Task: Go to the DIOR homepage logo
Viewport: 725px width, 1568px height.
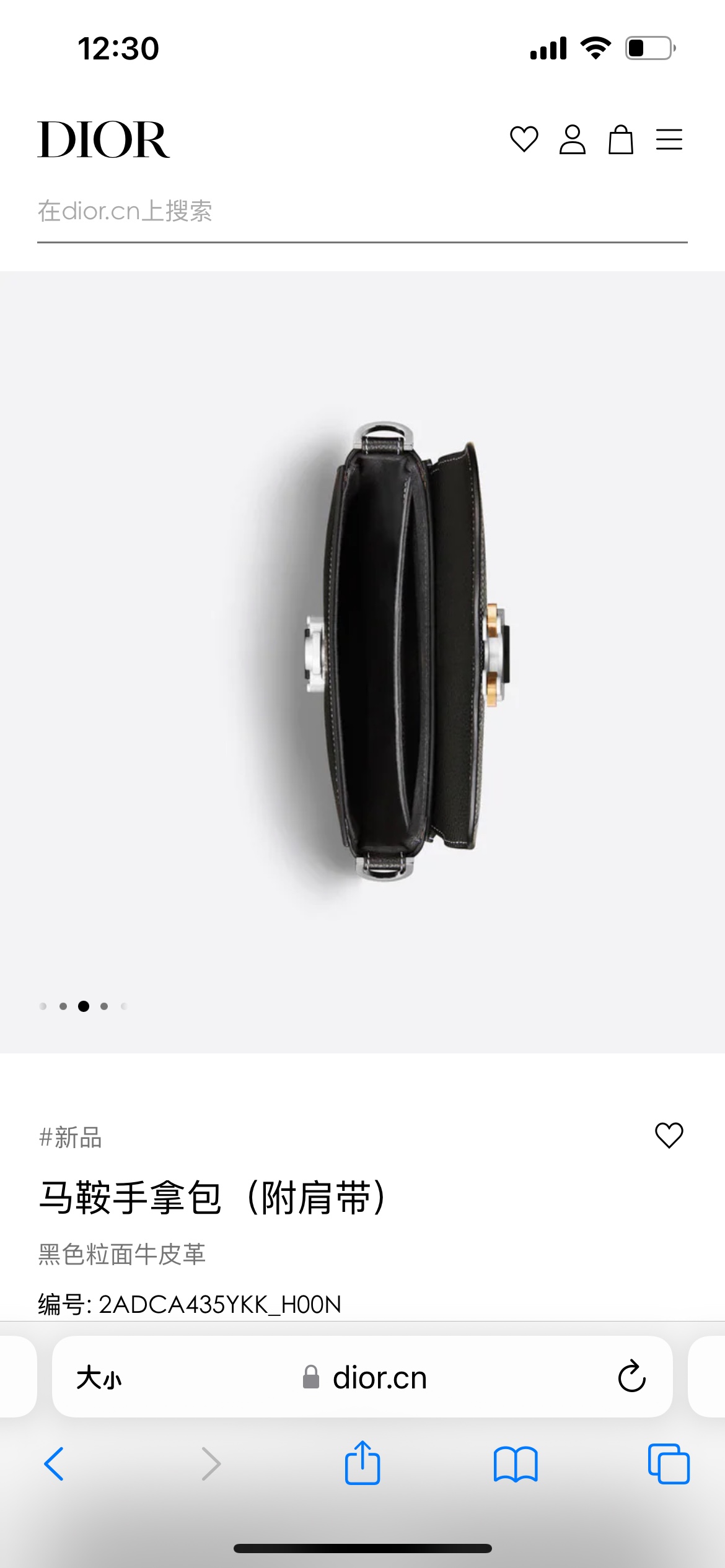Action: pos(103,140)
